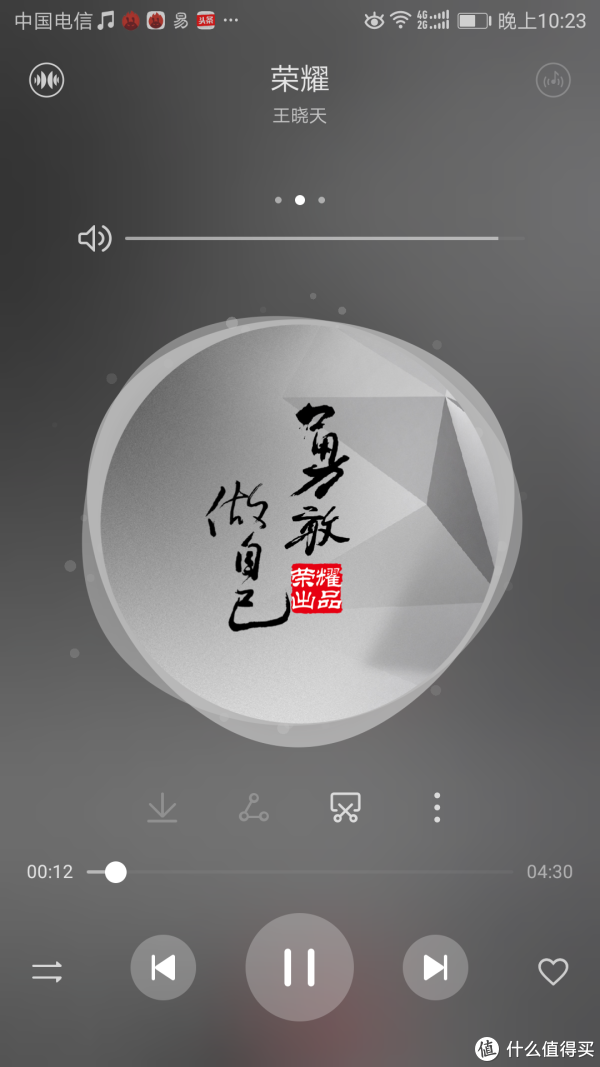Tap the music recognition icon at top right
Image resolution: width=600 pixels, height=1067 pixels.
click(x=553, y=80)
